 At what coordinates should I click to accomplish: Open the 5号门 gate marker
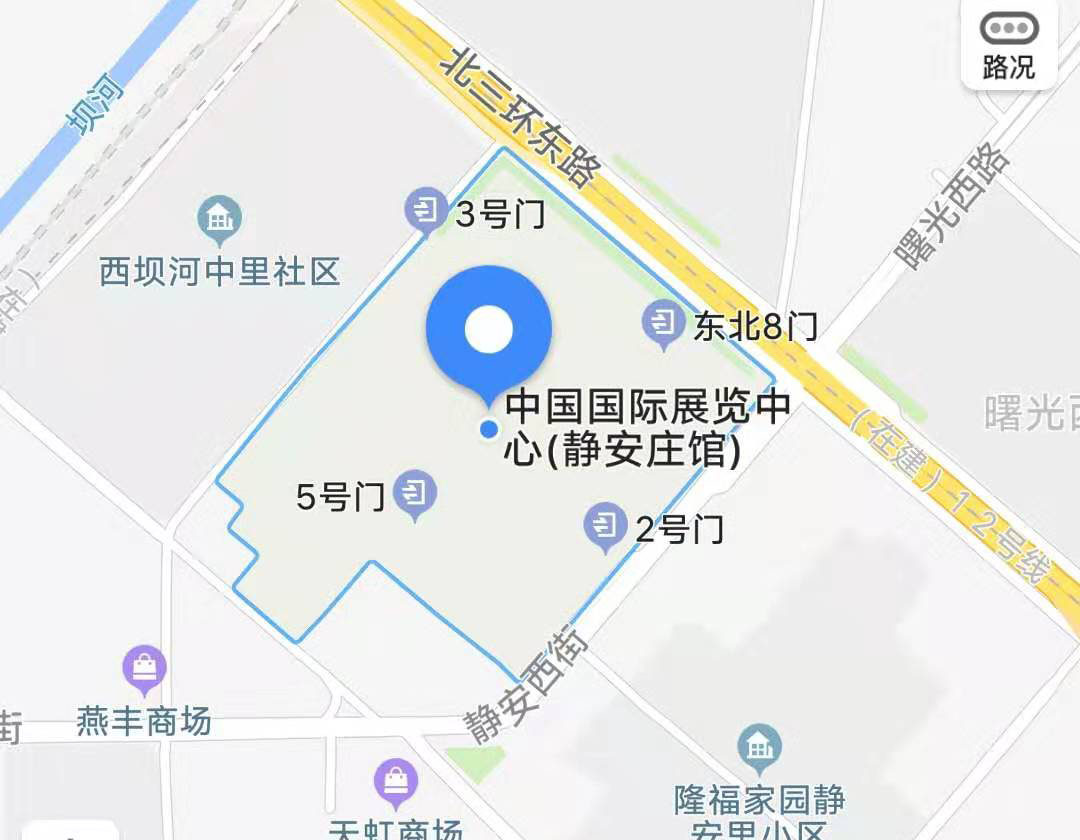(415, 493)
